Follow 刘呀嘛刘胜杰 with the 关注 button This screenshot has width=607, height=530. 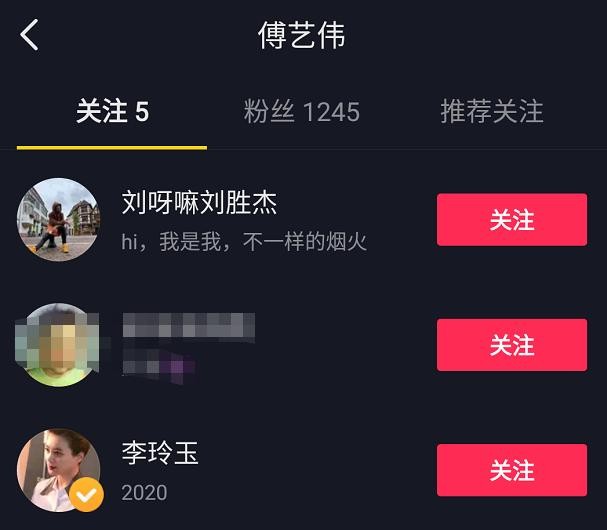[511, 220]
